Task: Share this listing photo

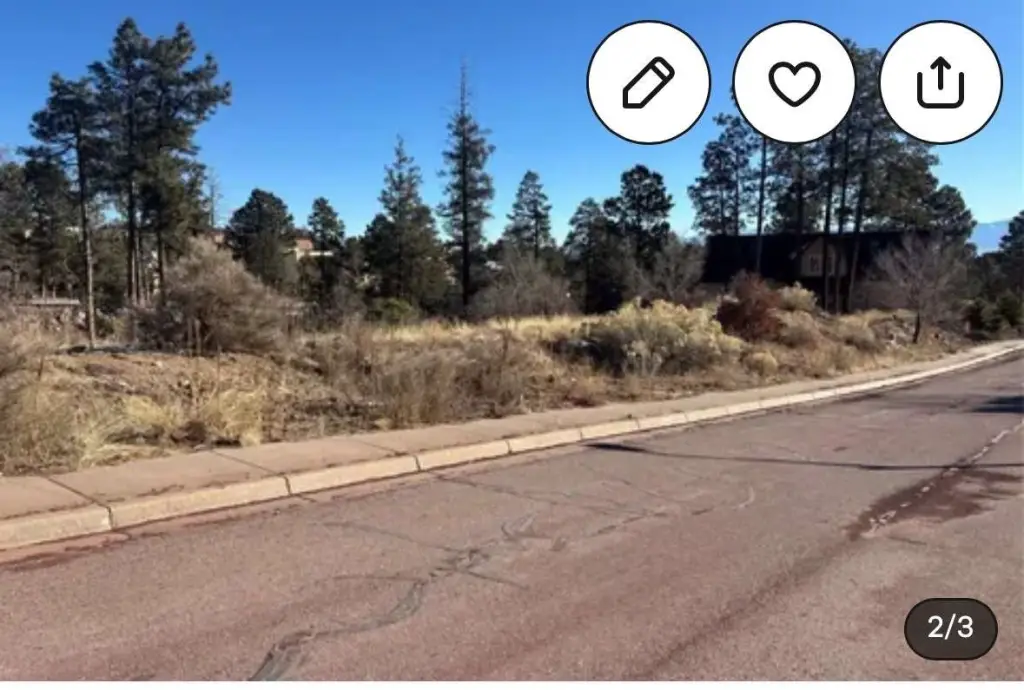Action: pos(940,83)
